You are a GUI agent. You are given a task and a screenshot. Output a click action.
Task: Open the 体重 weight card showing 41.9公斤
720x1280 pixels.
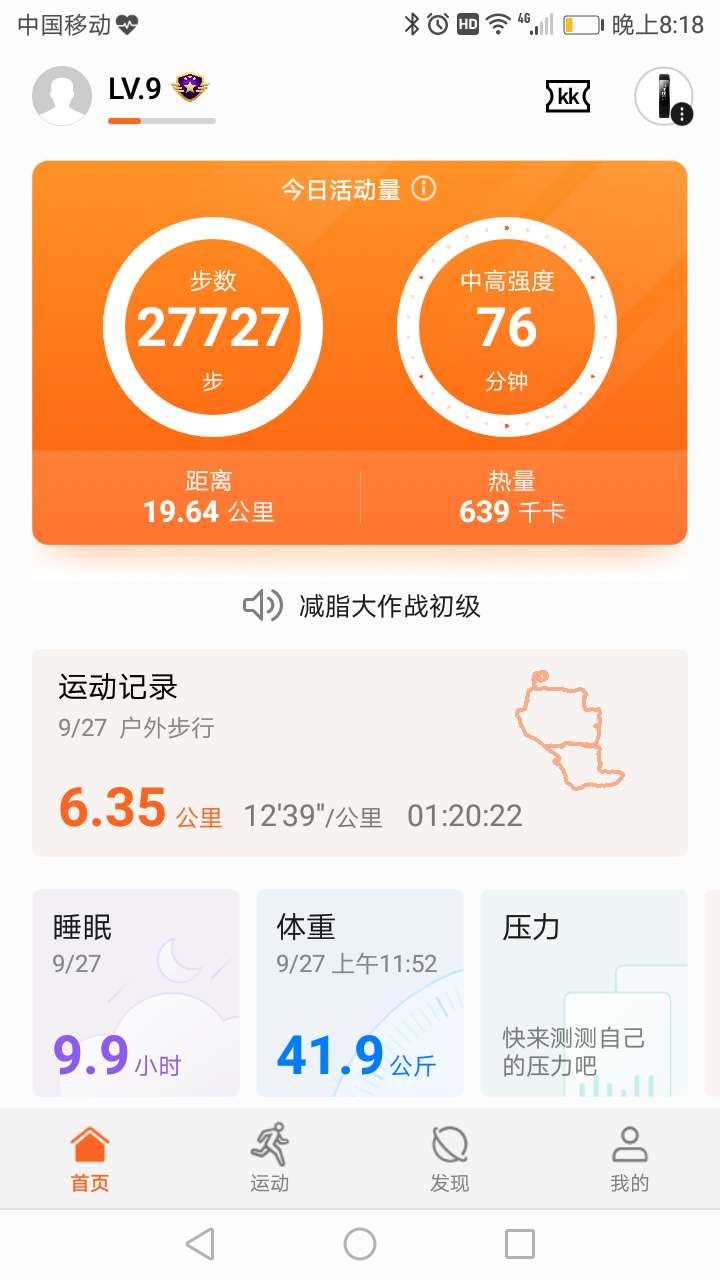click(x=360, y=993)
